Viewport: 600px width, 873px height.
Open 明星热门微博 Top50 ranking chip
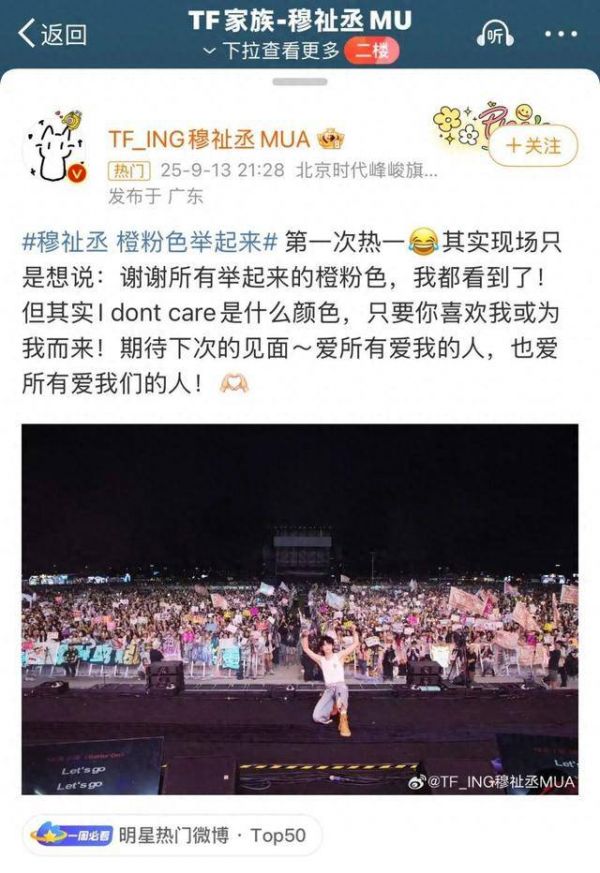(x=167, y=835)
